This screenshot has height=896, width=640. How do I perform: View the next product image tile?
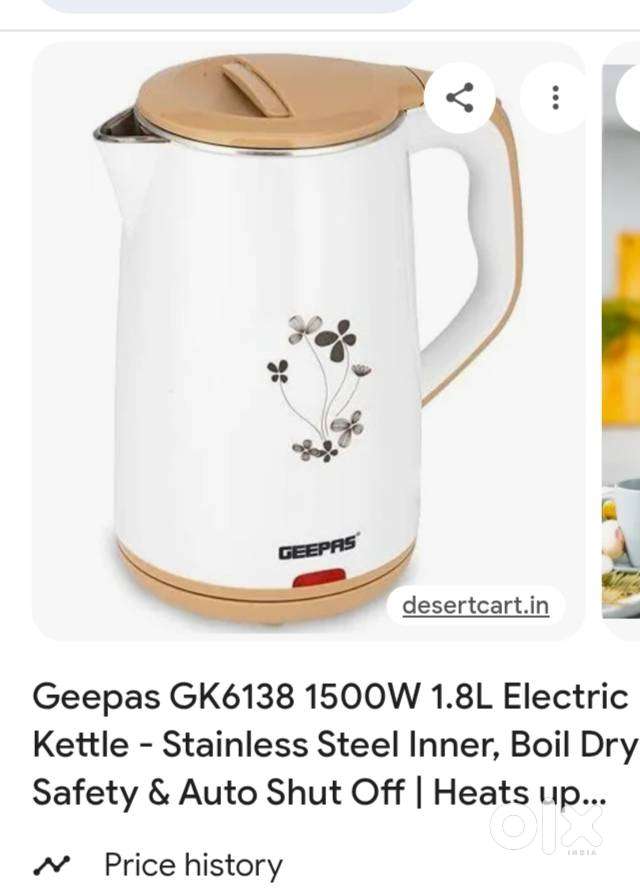[622, 340]
